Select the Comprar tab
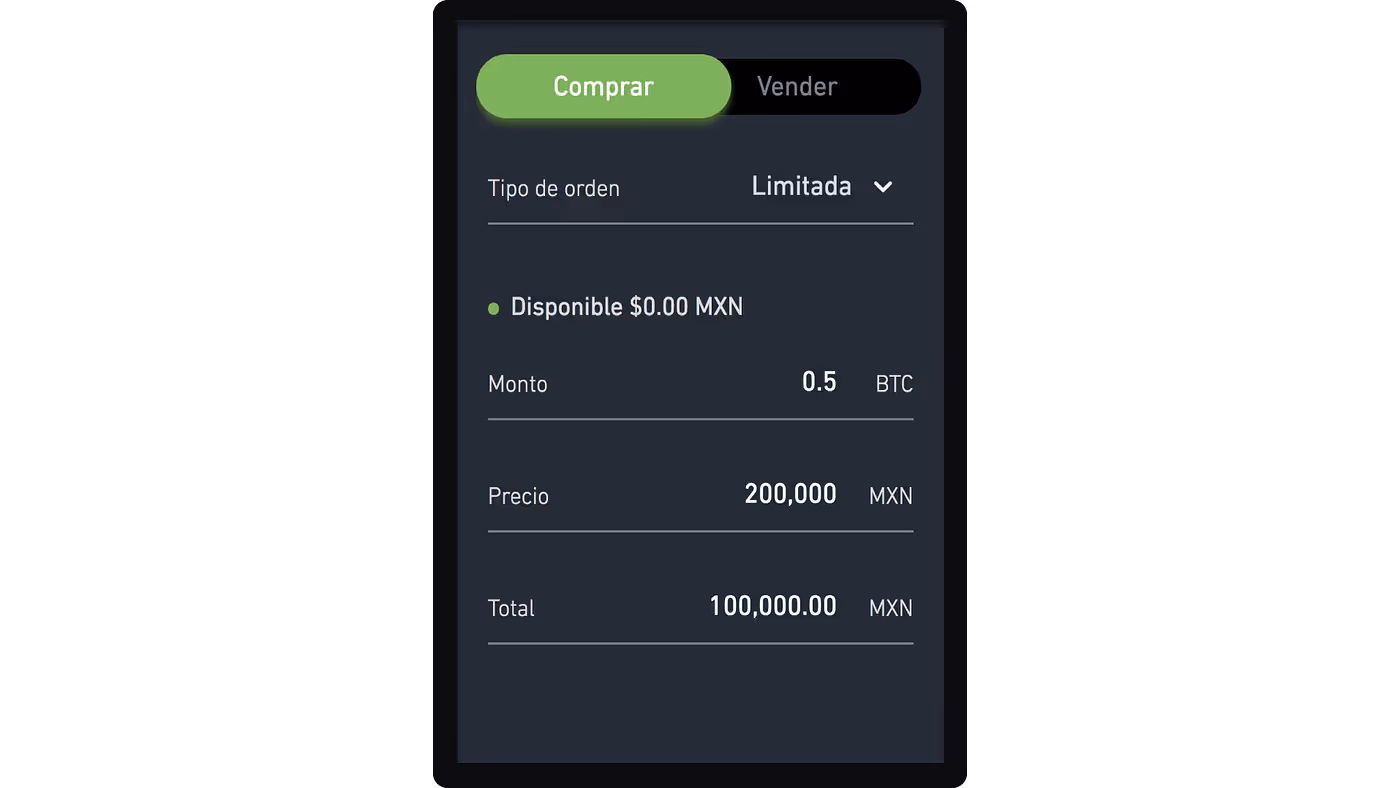The image size is (1400, 788). coord(603,87)
